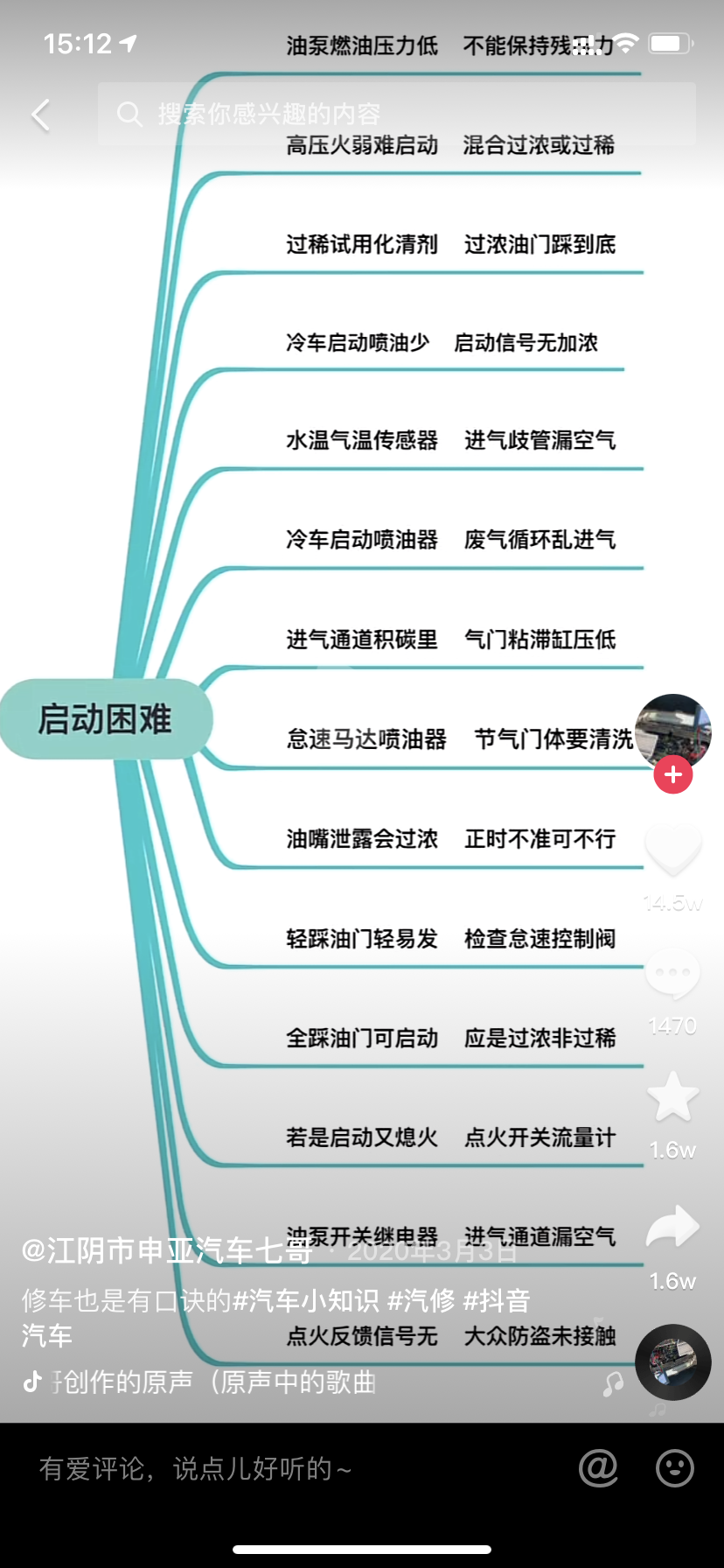Open the comments bubble

pos(672,974)
